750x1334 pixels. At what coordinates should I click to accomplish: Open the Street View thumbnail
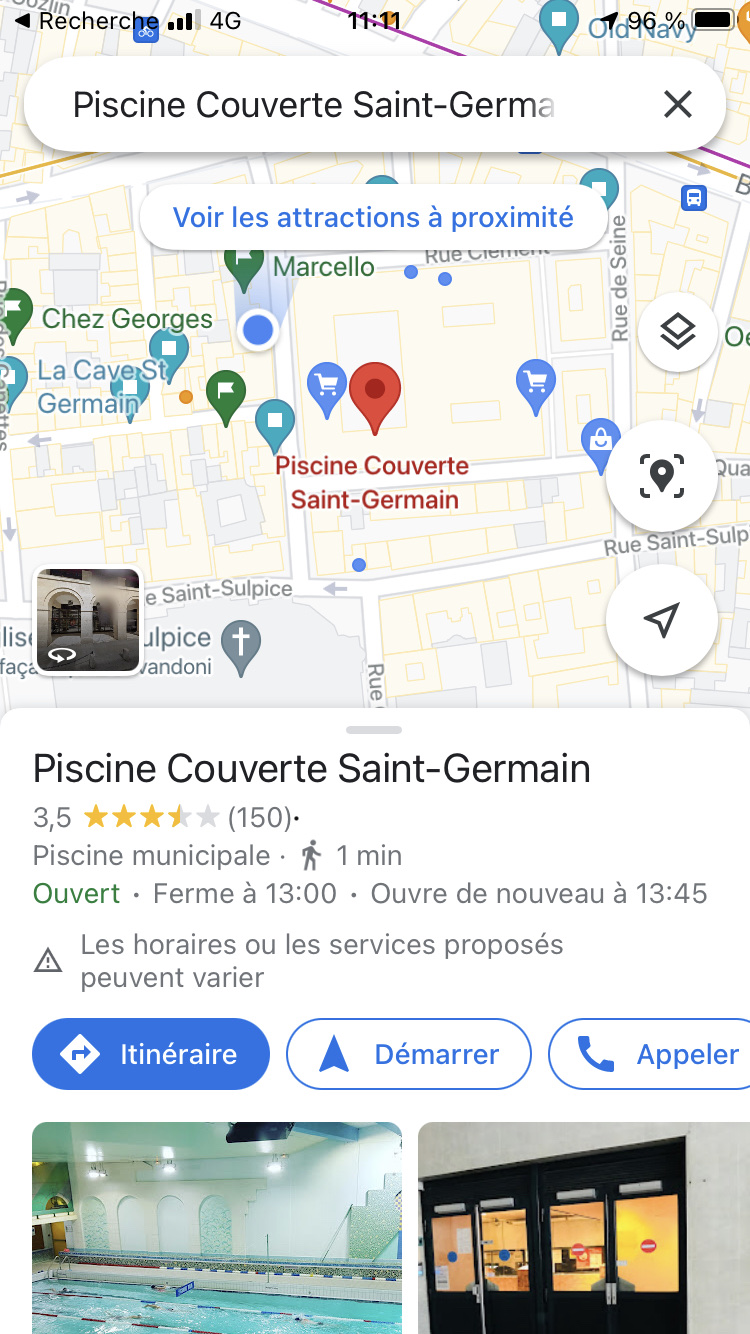coord(88,619)
